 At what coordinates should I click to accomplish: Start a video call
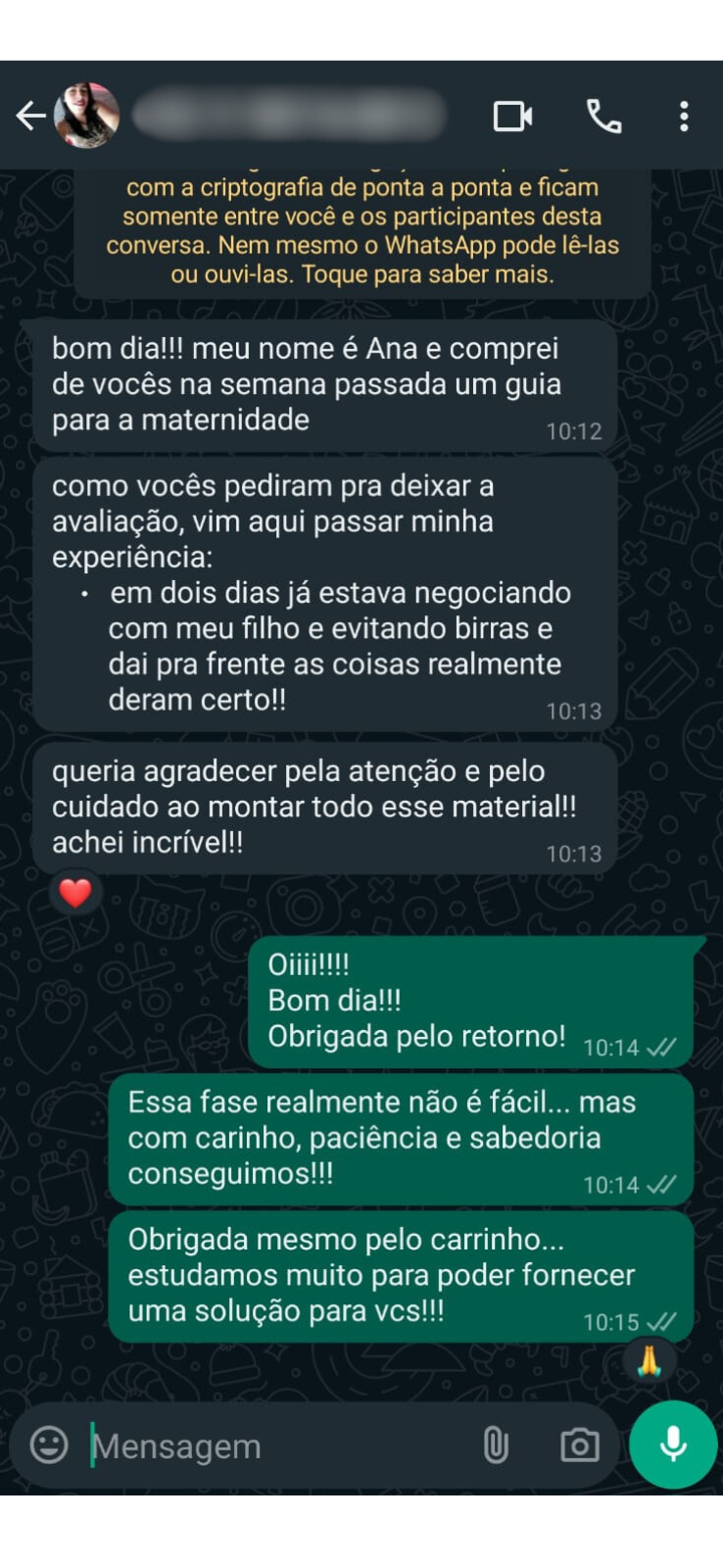pos(512,117)
